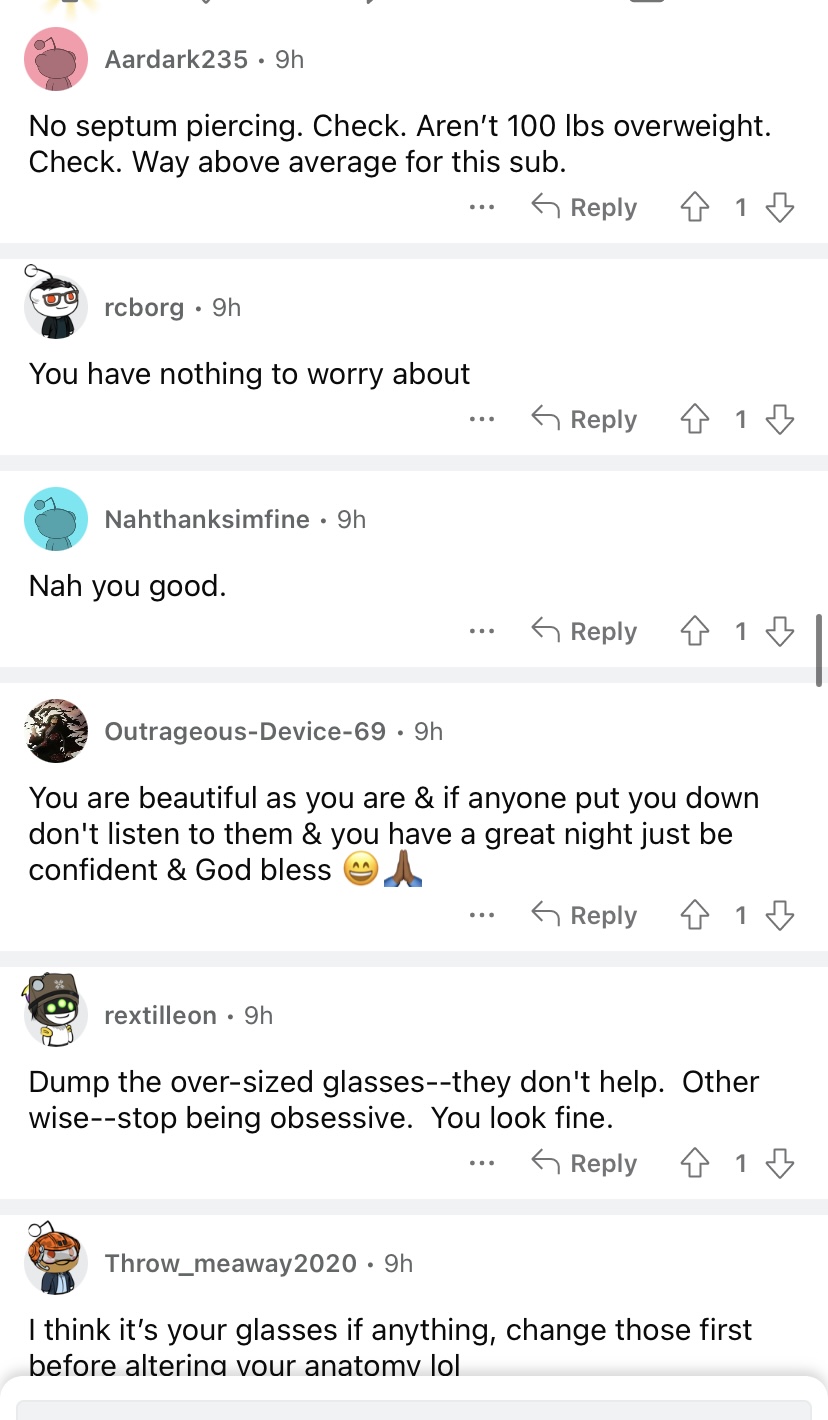Reply to Aardark235's comment

pyautogui.click(x=585, y=207)
